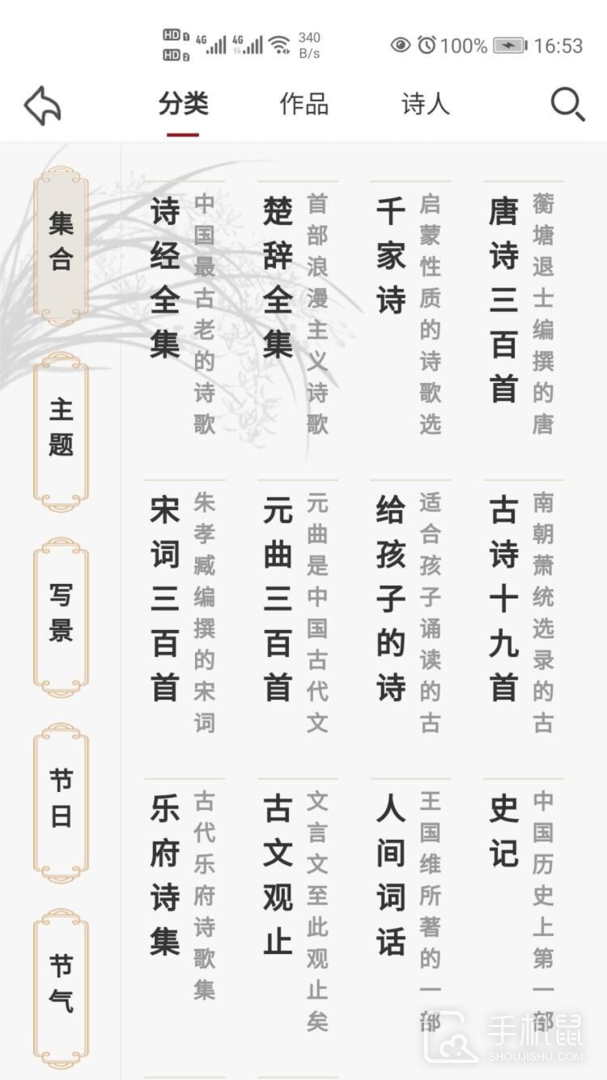Image resolution: width=607 pixels, height=1080 pixels.
Task: Select the 写景 category
Action: pos(61,614)
